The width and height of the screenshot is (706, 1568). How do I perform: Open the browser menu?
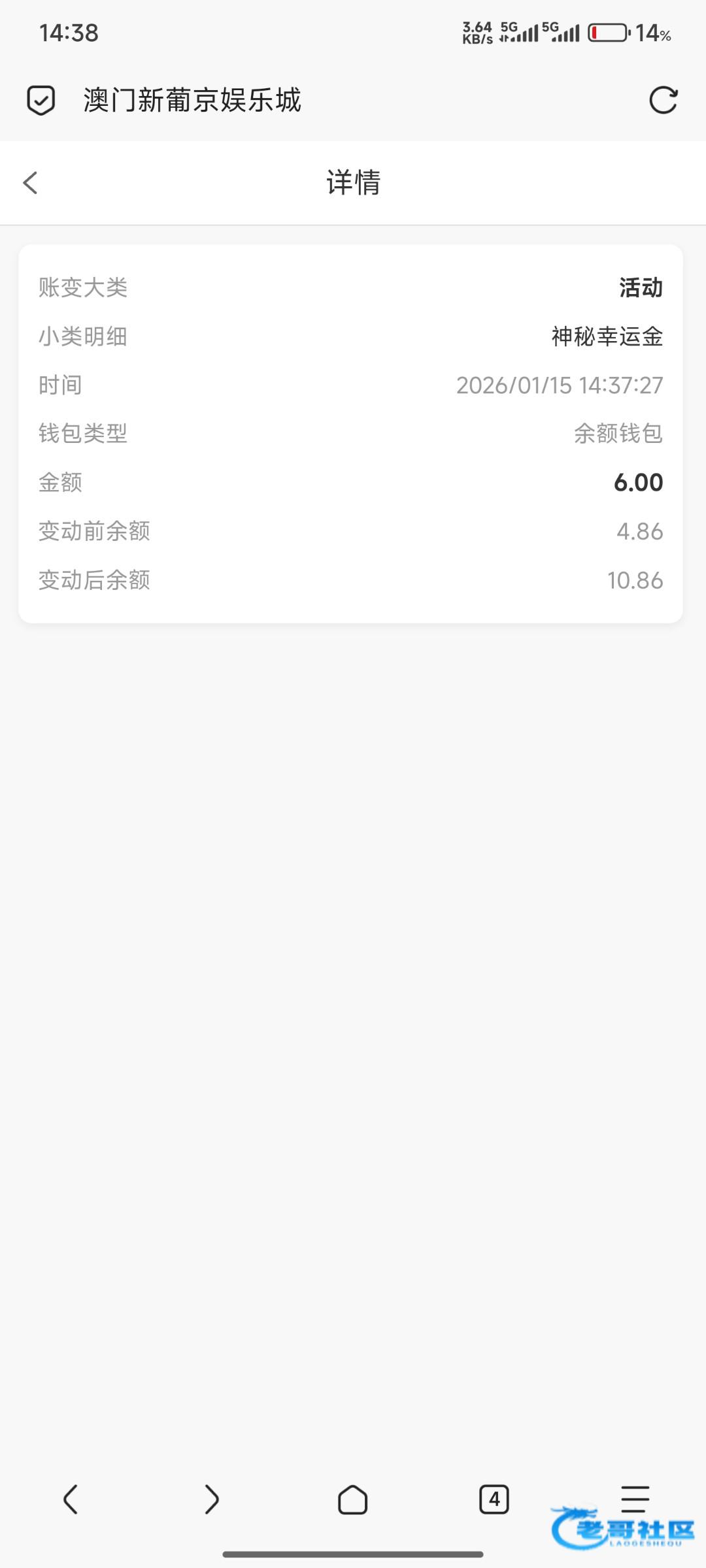[634, 1497]
